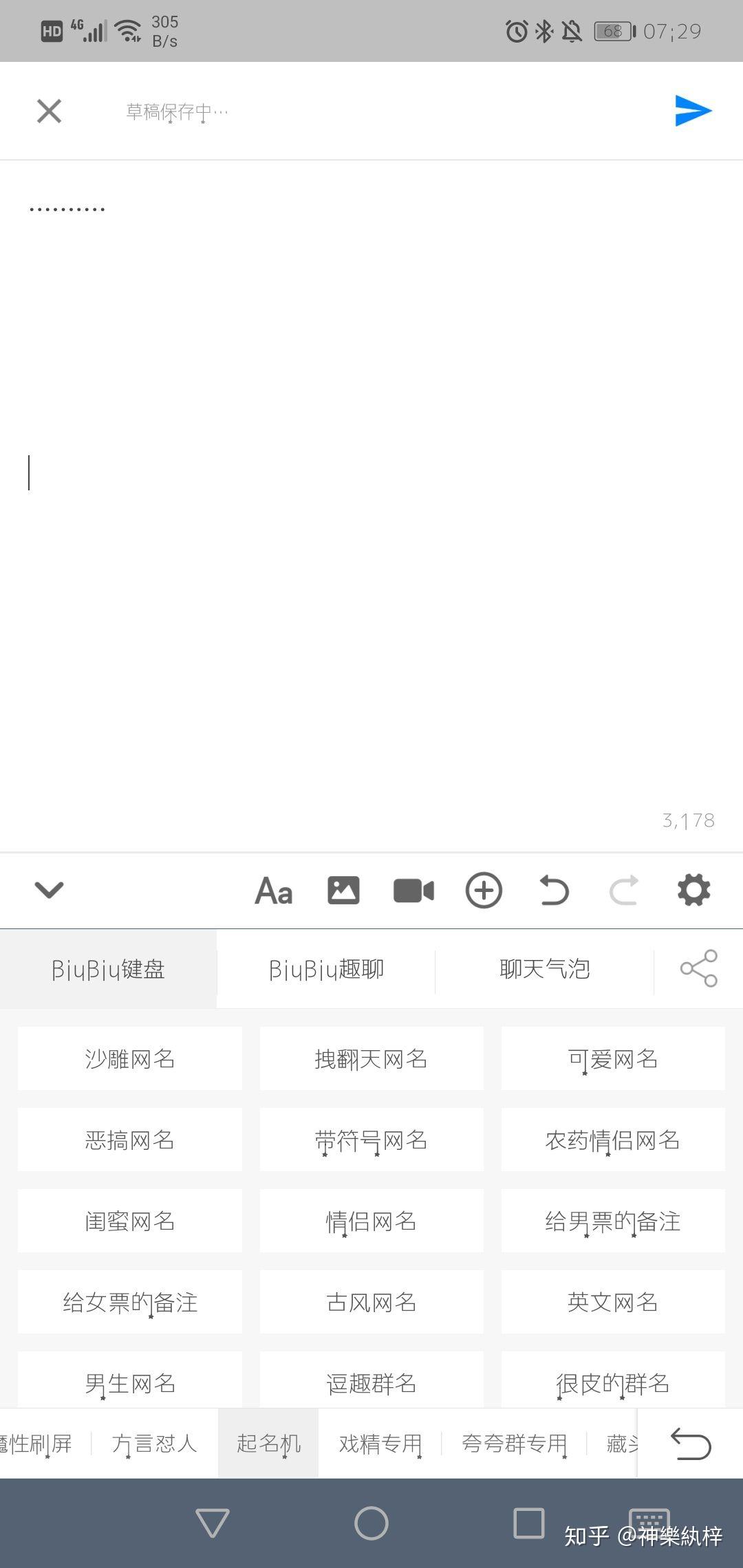Pick 农药情侣网名
Image resolution: width=743 pixels, height=1568 pixels.
[613, 1140]
